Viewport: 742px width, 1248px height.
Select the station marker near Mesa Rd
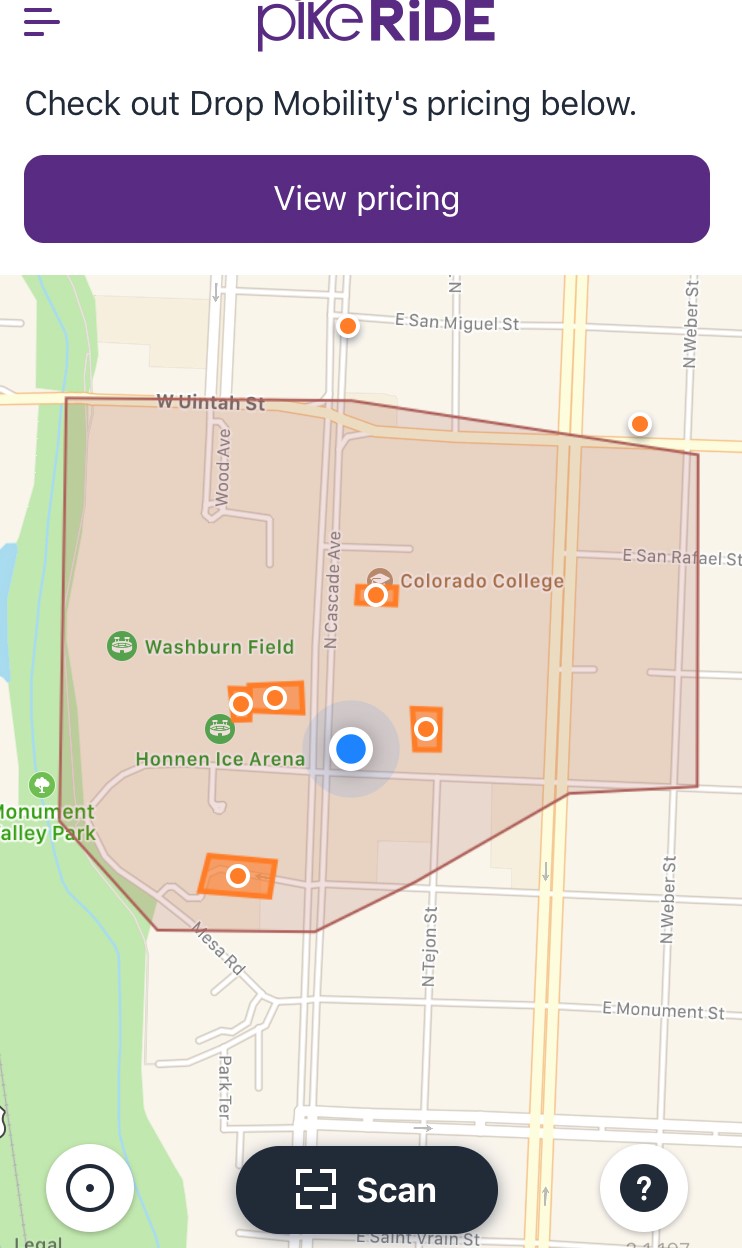(238, 876)
